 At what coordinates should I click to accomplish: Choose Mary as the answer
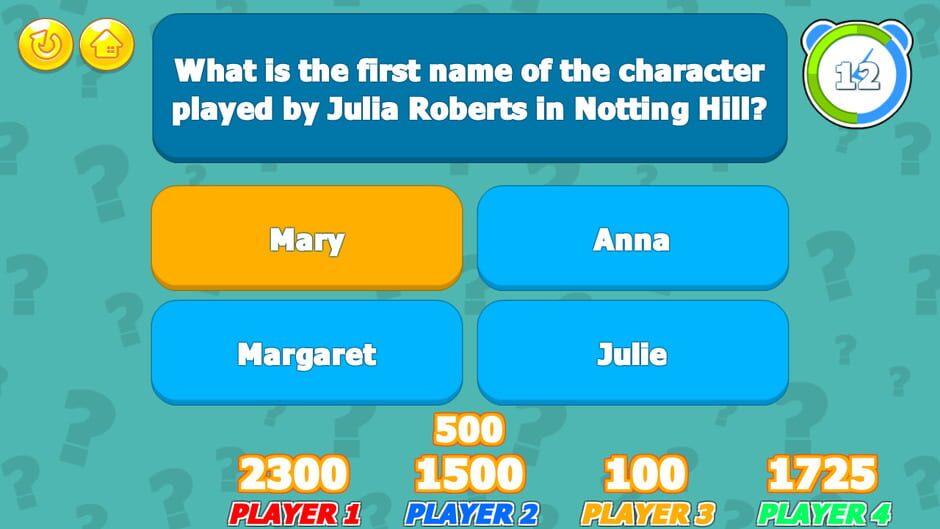[306, 238]
